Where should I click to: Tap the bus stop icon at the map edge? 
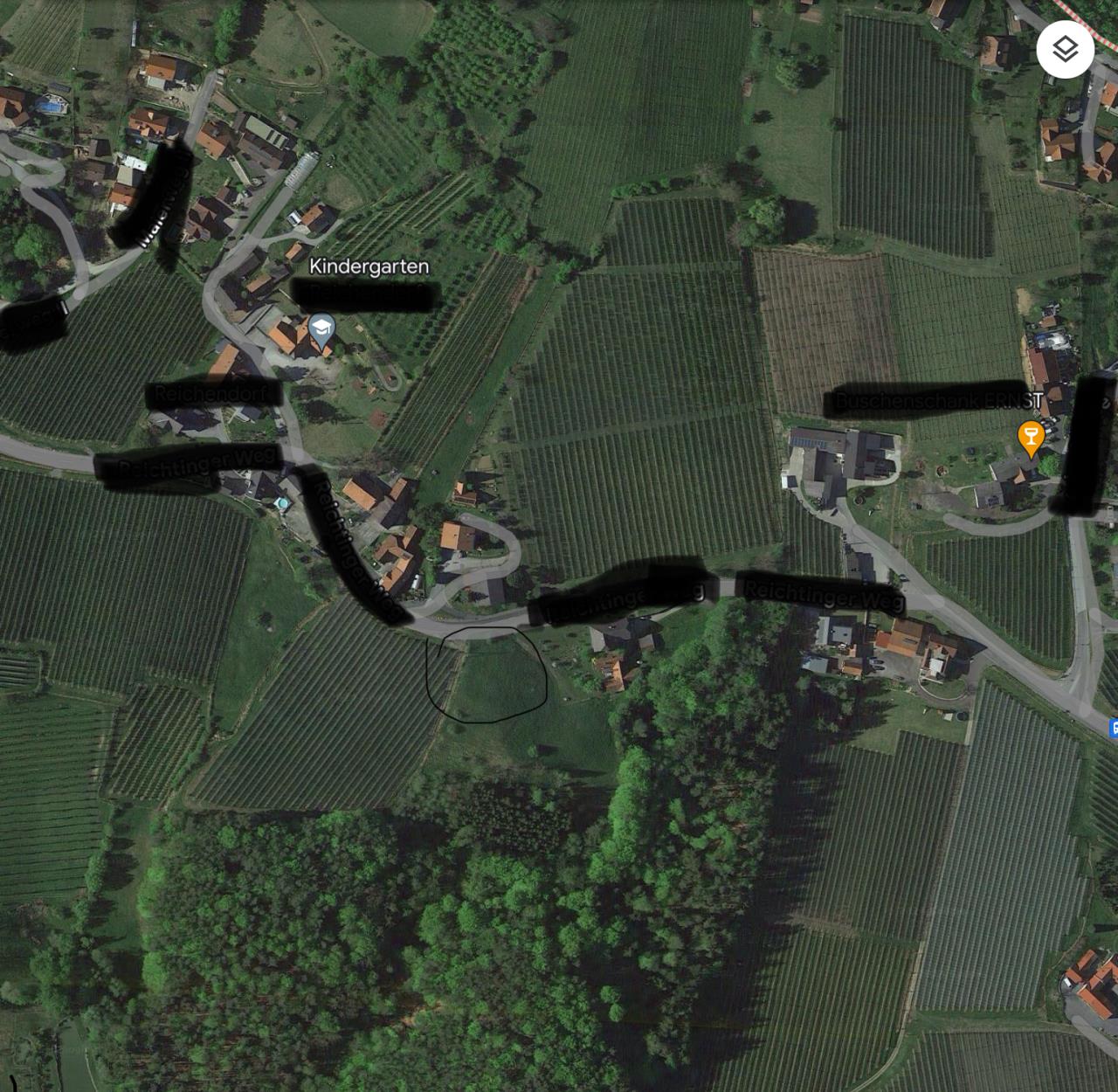coord(1114,727)
